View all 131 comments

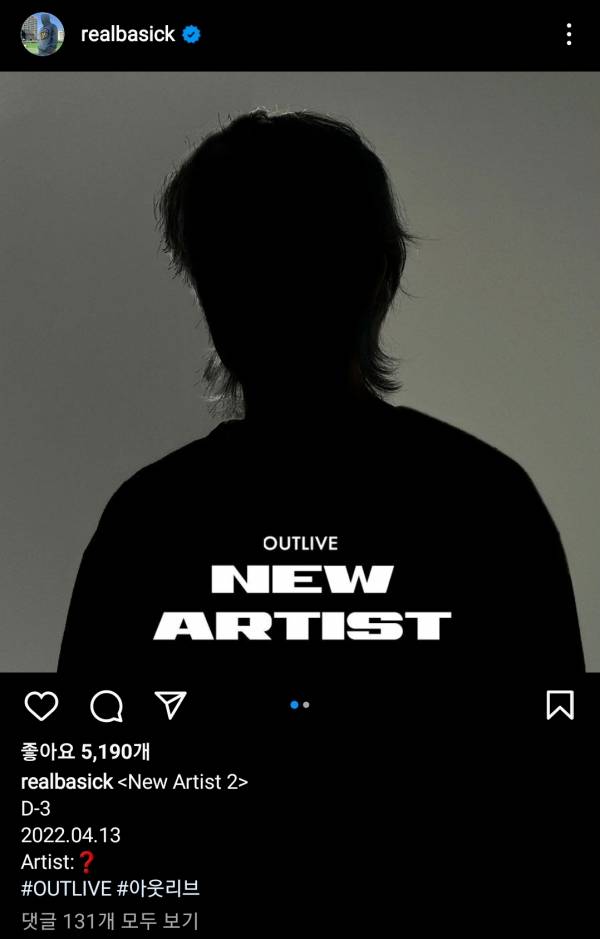[110, 920]
